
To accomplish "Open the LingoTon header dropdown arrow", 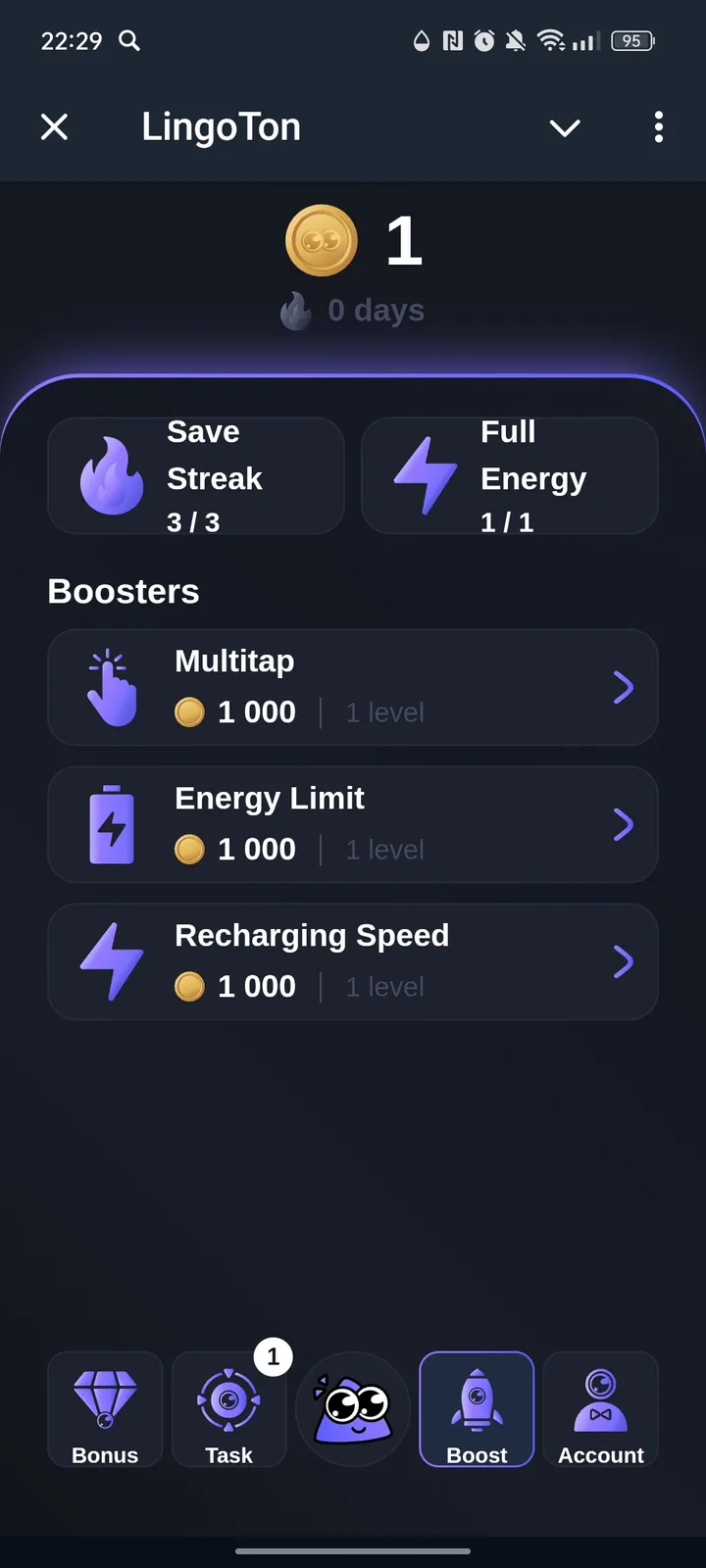I will [565, 127].
